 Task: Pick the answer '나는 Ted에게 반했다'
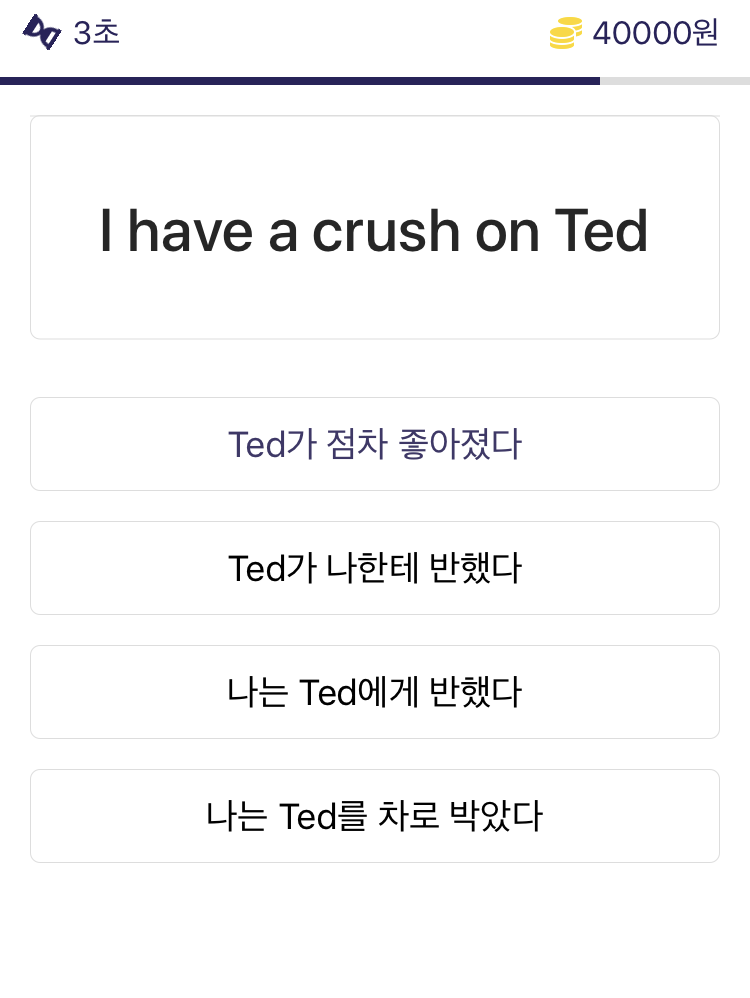(x=375, y=692)
